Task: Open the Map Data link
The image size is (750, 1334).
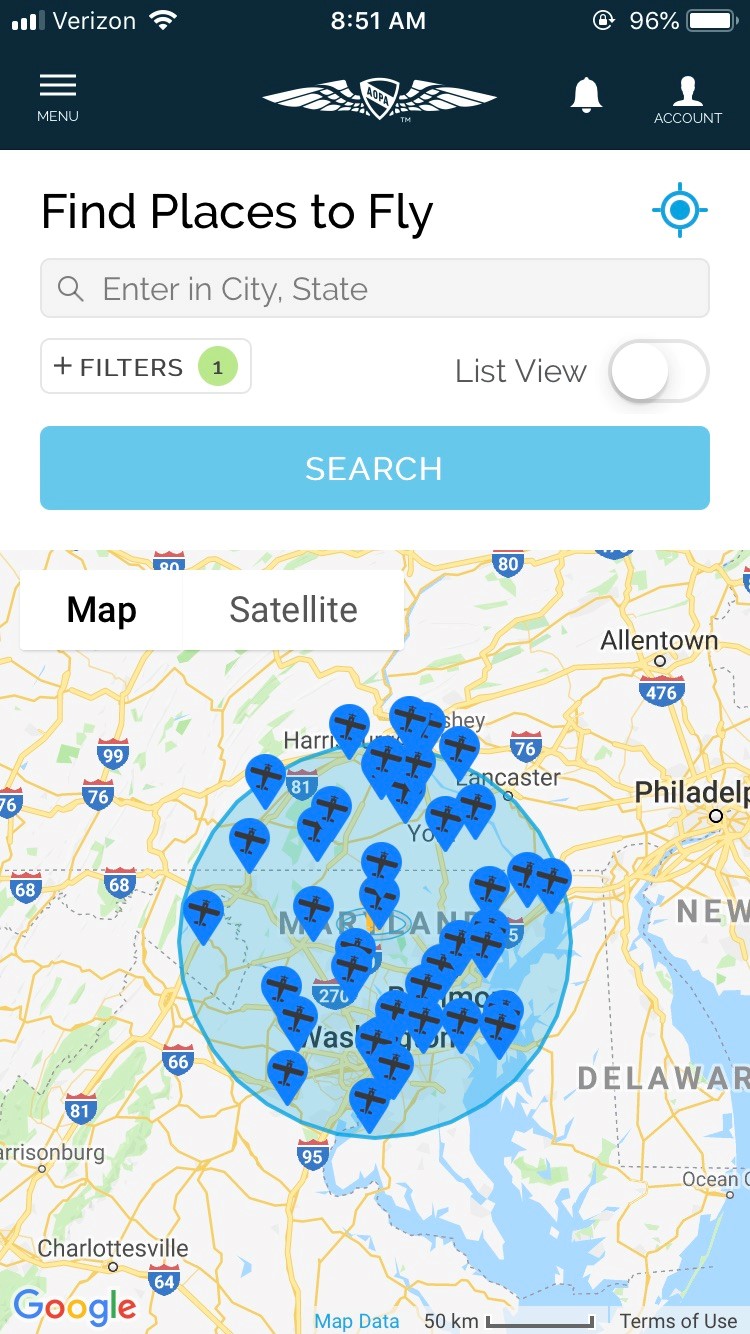Action: [x=357, y=1321]
